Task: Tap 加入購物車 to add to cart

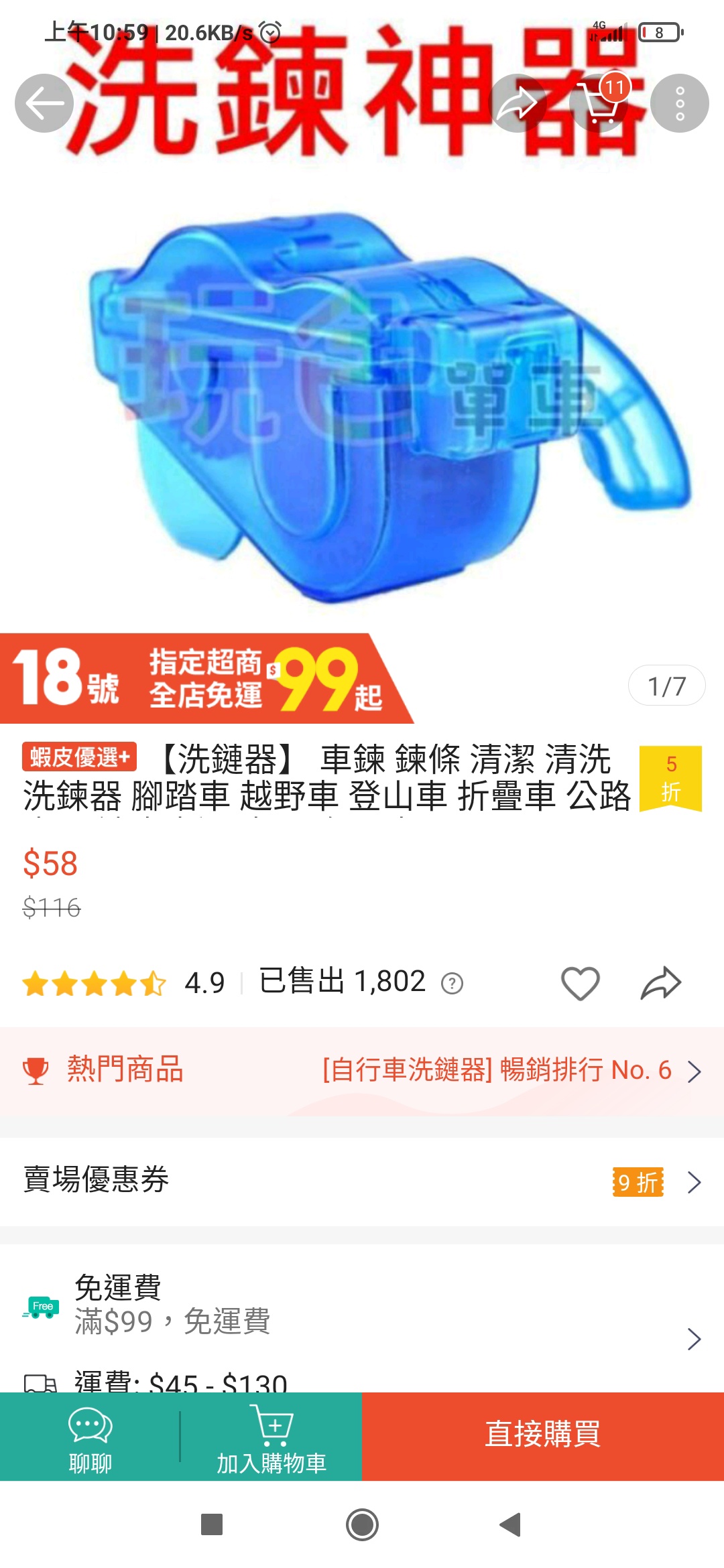Action: (271, 1437)
